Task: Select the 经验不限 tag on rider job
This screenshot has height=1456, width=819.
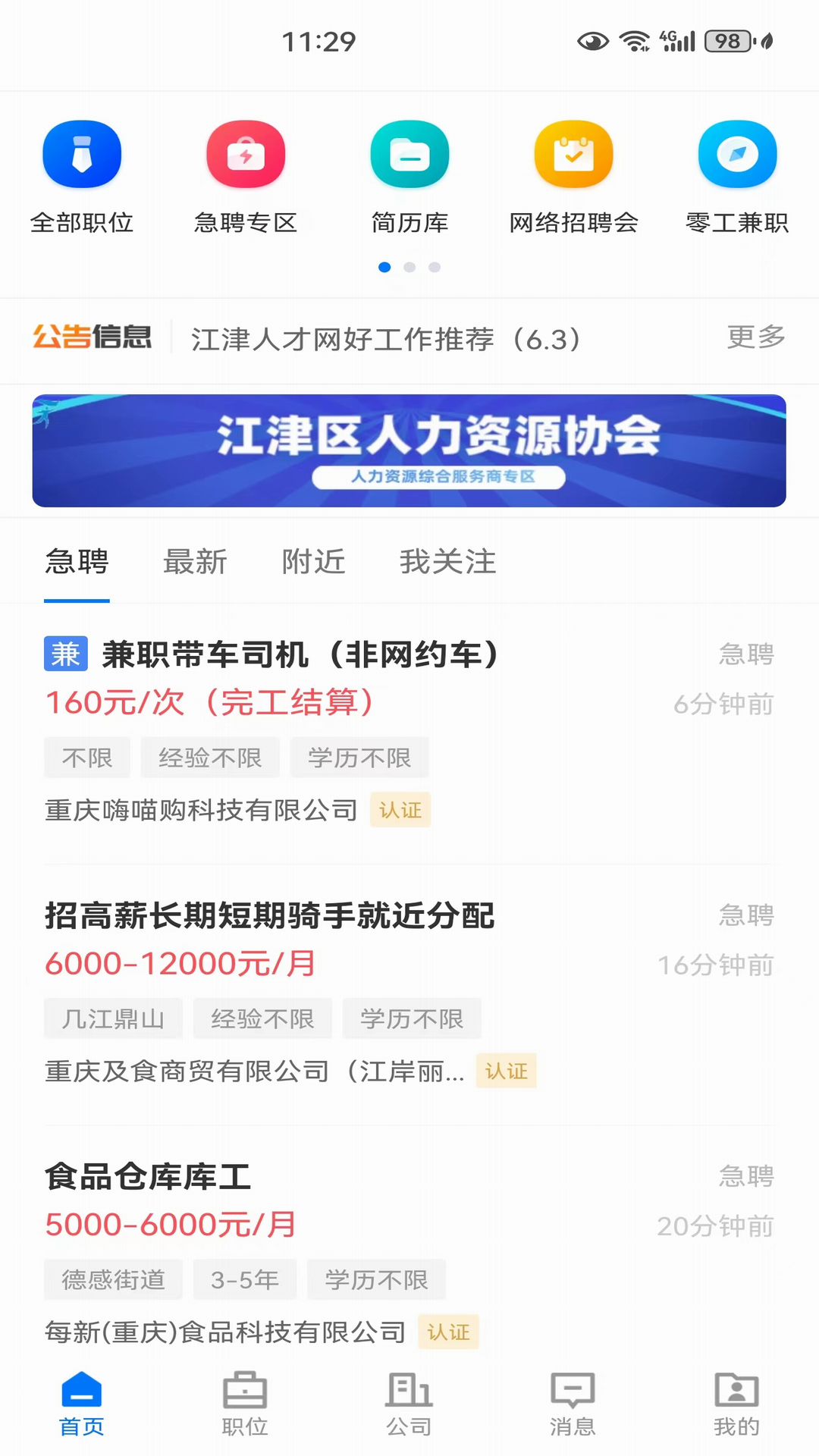Action: click(x=262, y=1018)
